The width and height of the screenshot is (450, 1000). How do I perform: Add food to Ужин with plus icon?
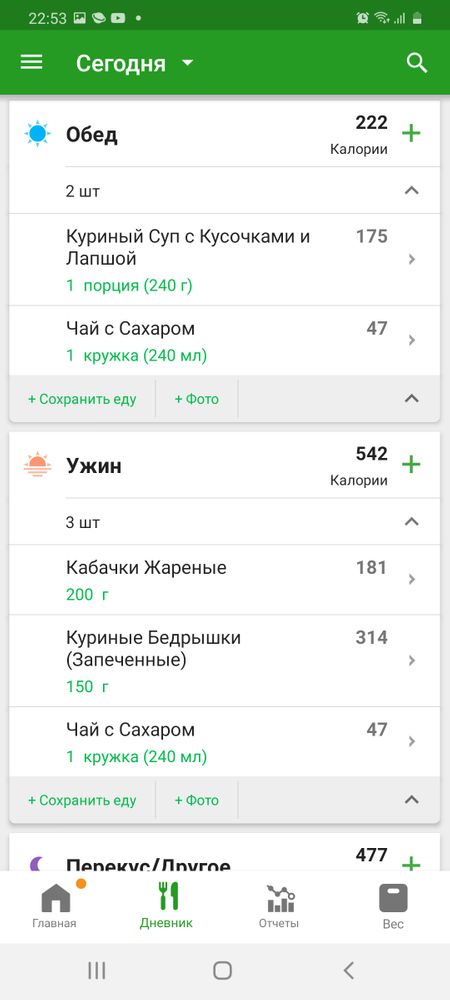pyautogui.click(x=411, y=464)
